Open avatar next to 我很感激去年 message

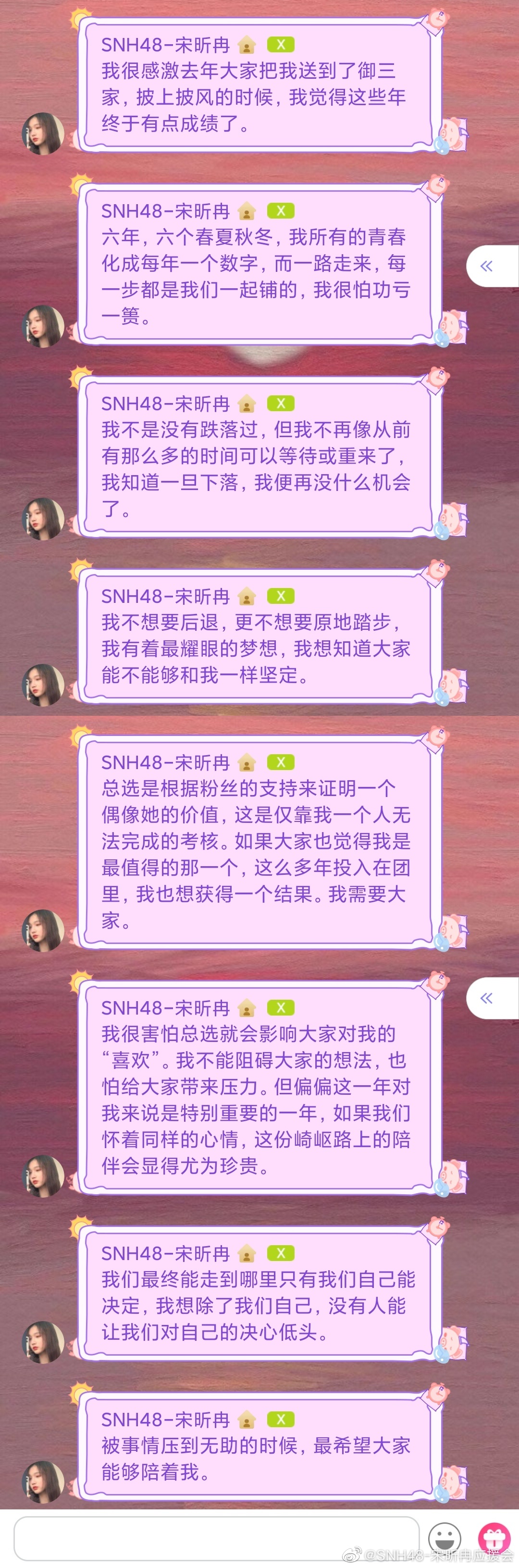[x=43, y=133]
